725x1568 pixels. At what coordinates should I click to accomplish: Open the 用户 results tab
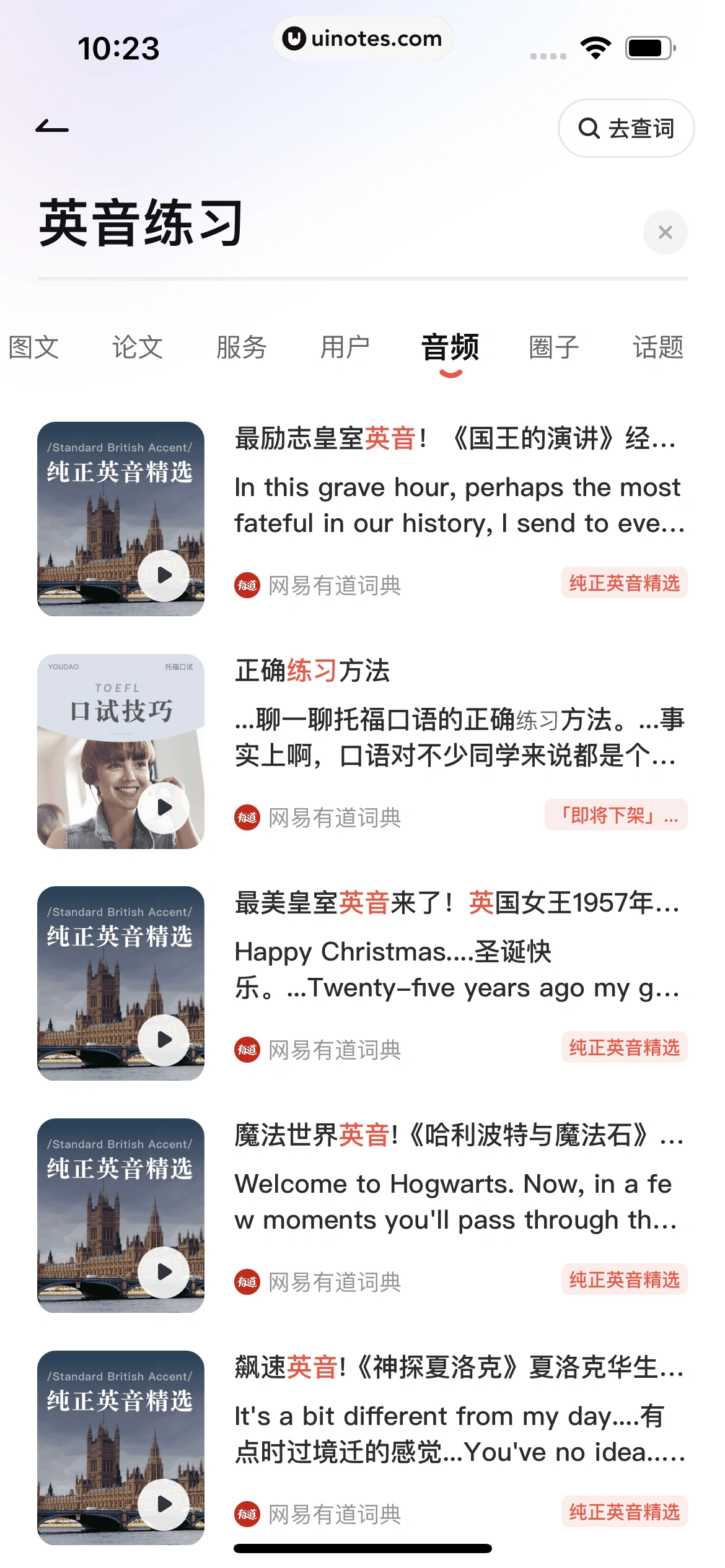tap(346, 347)
